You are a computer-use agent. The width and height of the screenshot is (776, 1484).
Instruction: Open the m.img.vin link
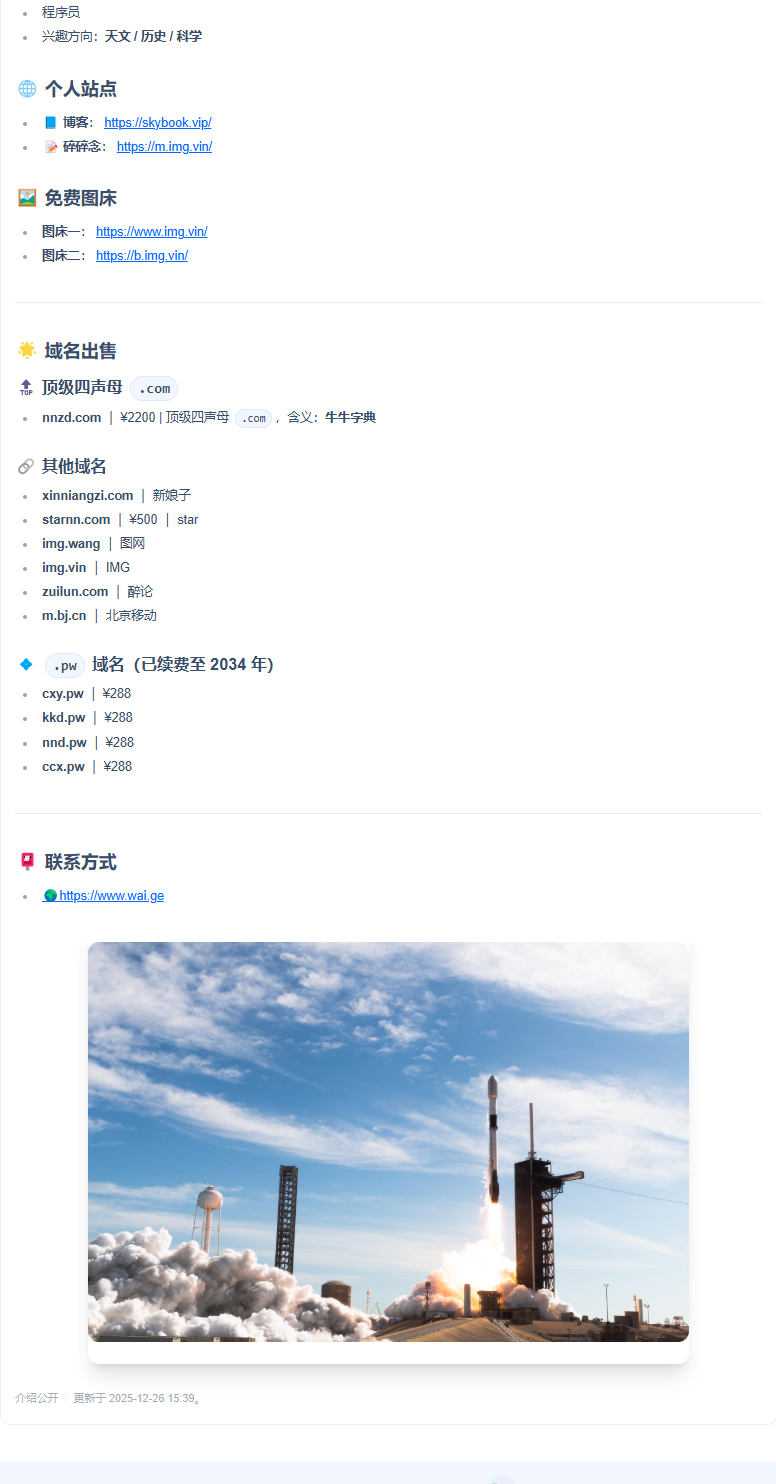pyautogui.click(x=164, y=147)
